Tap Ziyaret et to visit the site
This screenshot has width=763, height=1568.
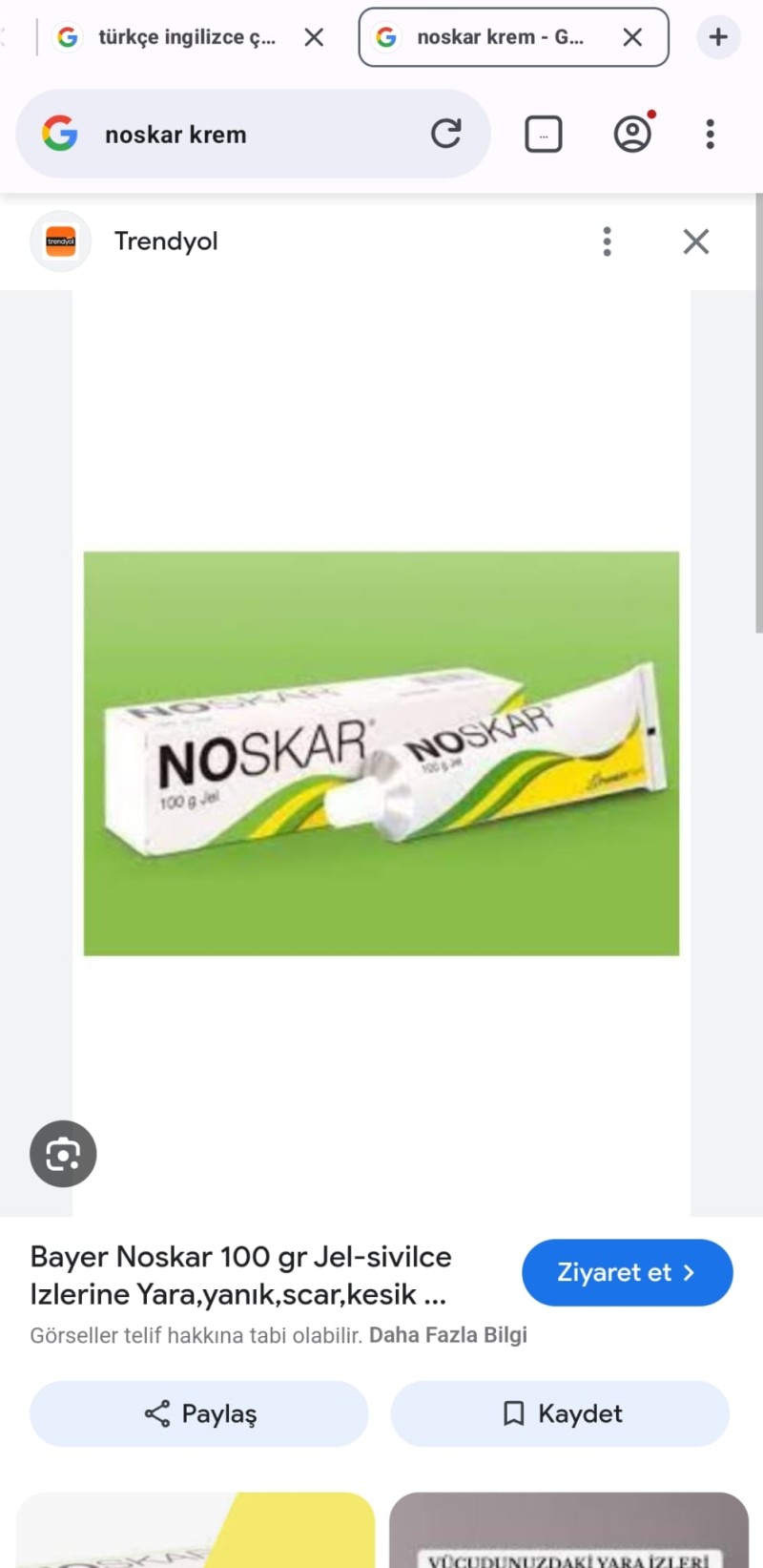pos(627,1272)
